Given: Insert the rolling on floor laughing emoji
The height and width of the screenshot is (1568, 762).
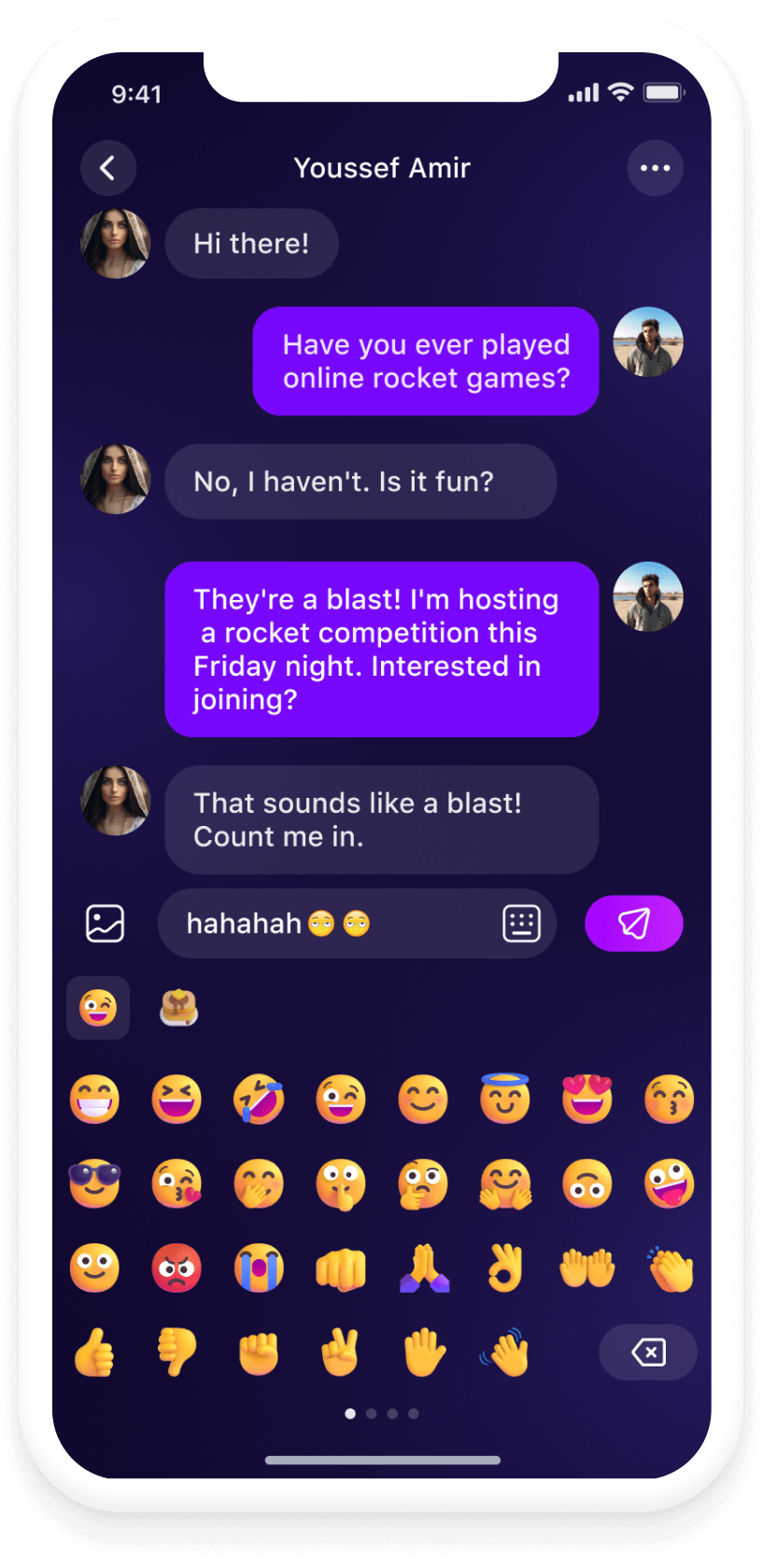Looking at the screenshot, I should [259, 1099].
